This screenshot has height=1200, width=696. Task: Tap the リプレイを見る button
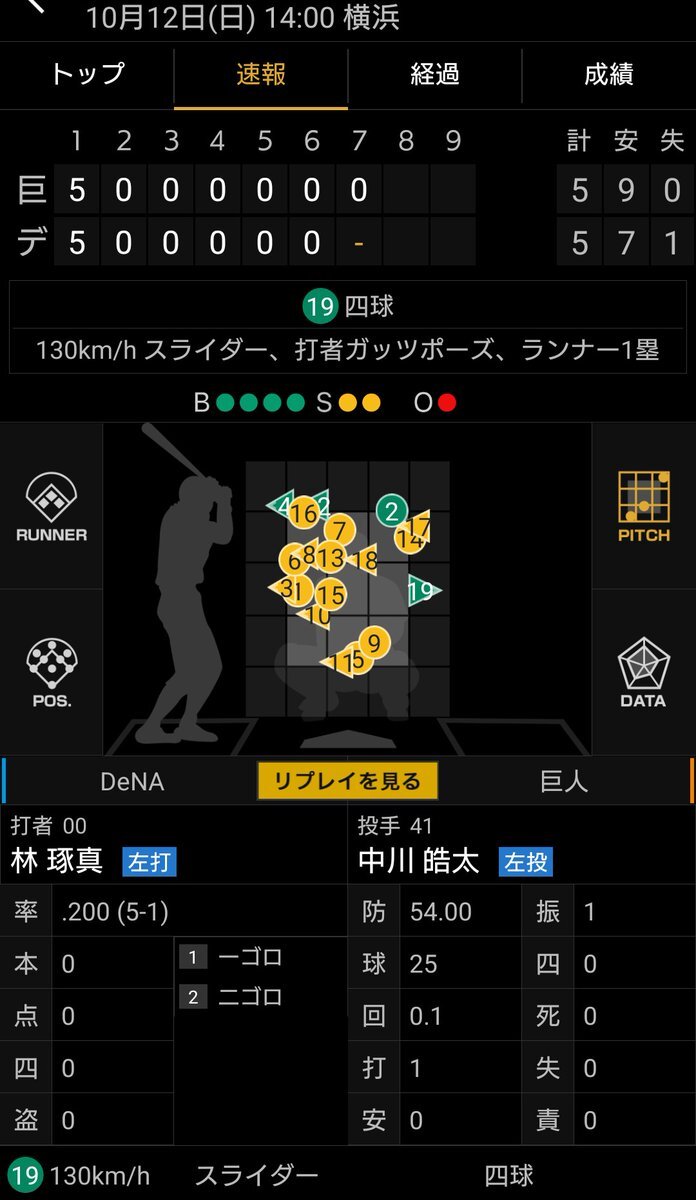pos(347,781)
